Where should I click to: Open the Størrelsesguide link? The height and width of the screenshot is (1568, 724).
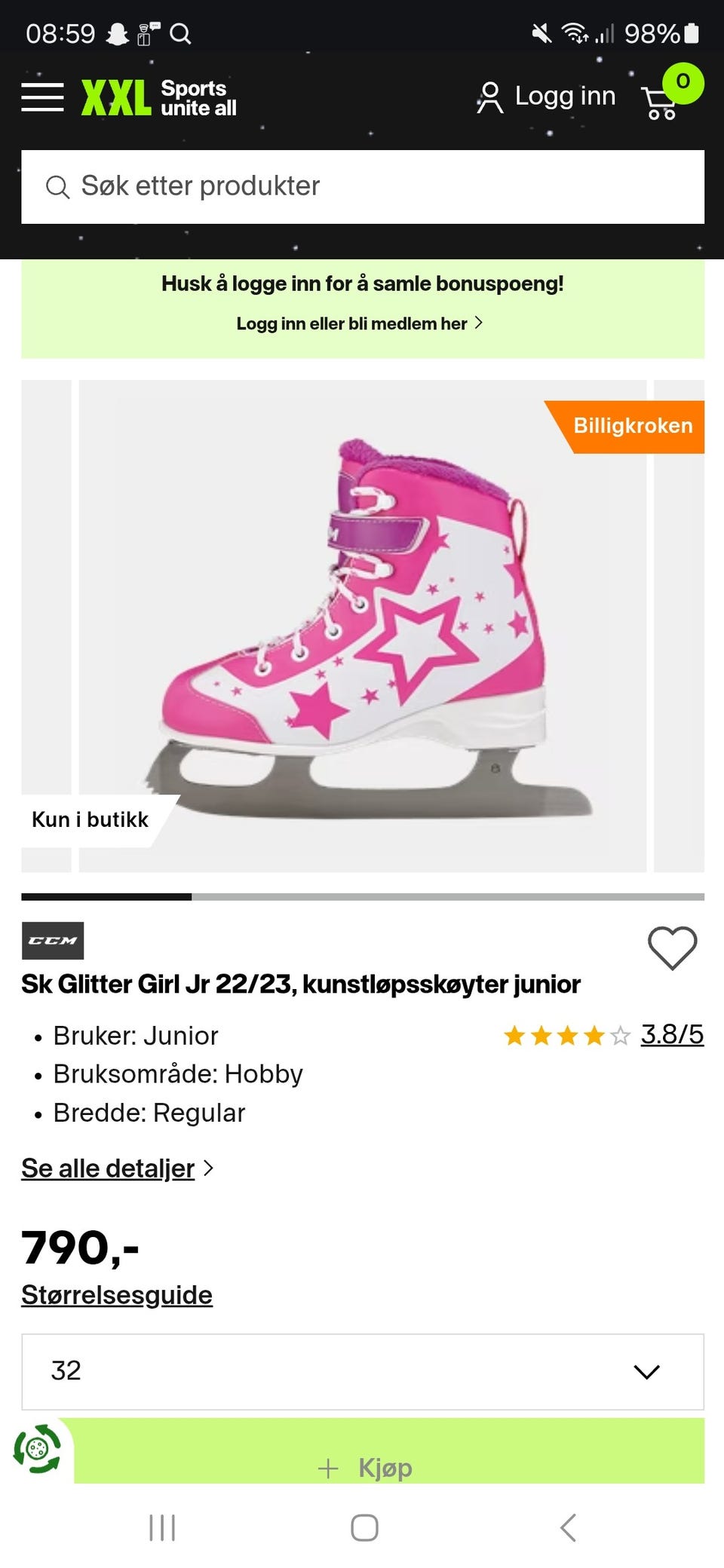coord(116,1294)
